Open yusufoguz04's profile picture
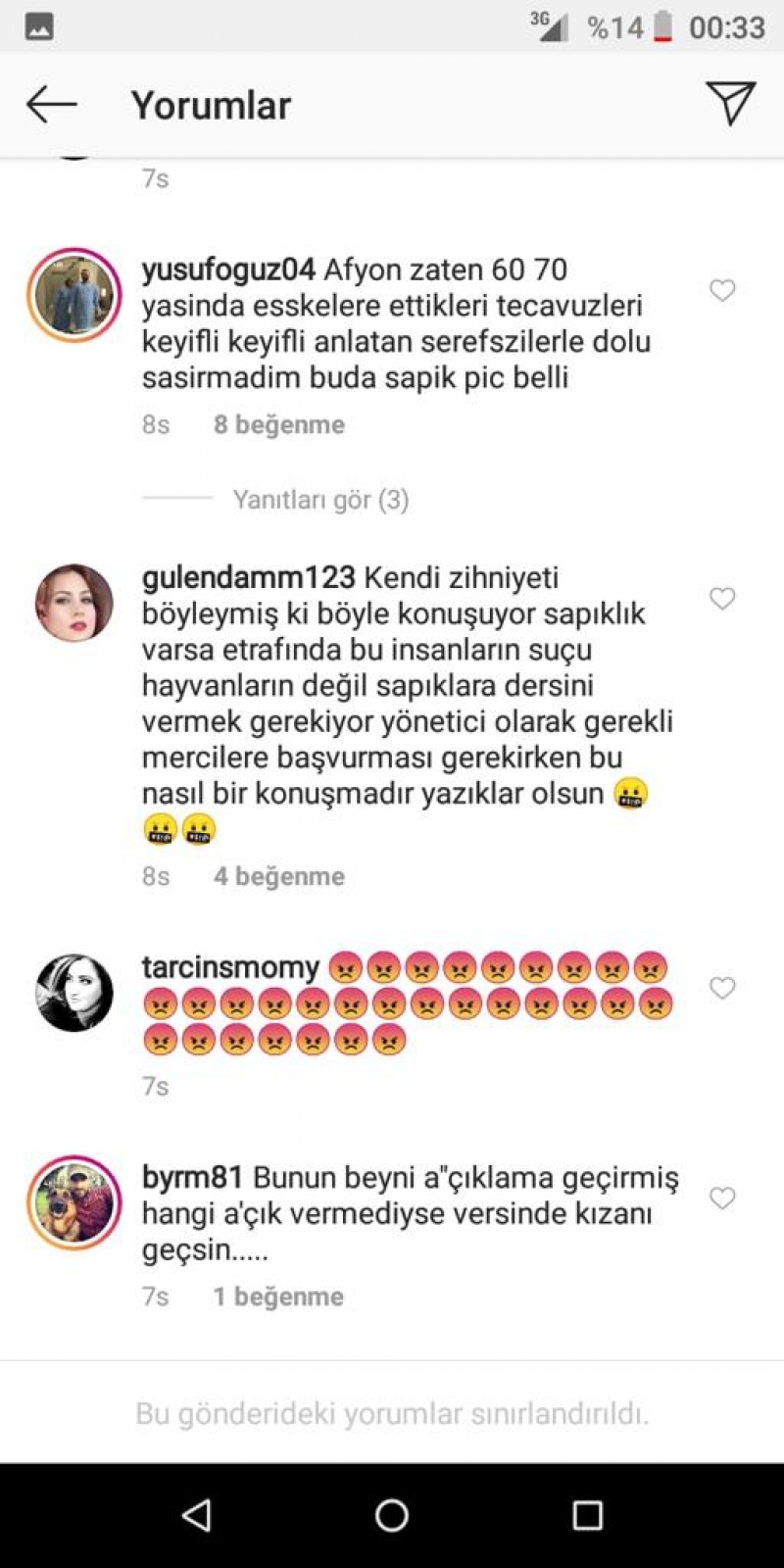 (73, 294)
